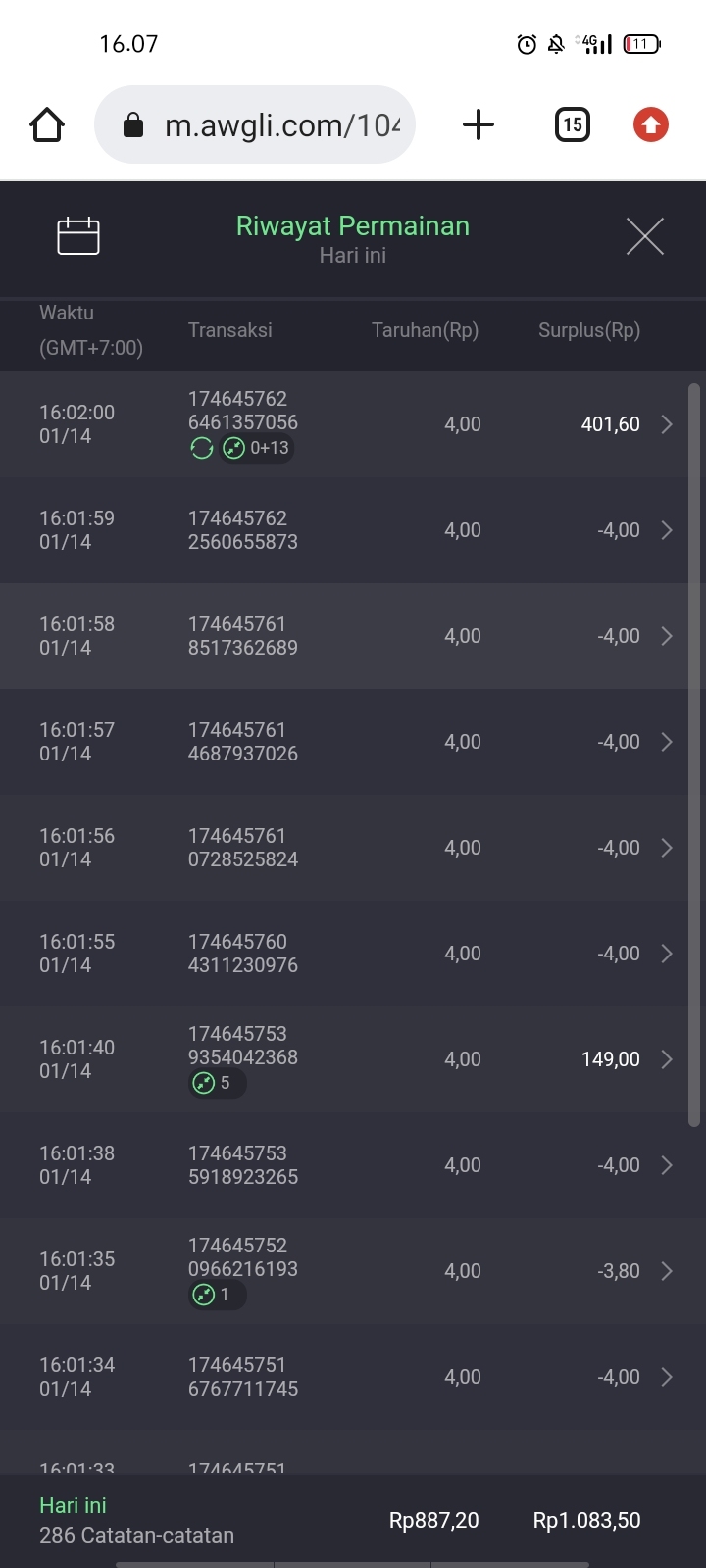
Task: Tap the red update arrow icon
Action: (x=650, y=125)
